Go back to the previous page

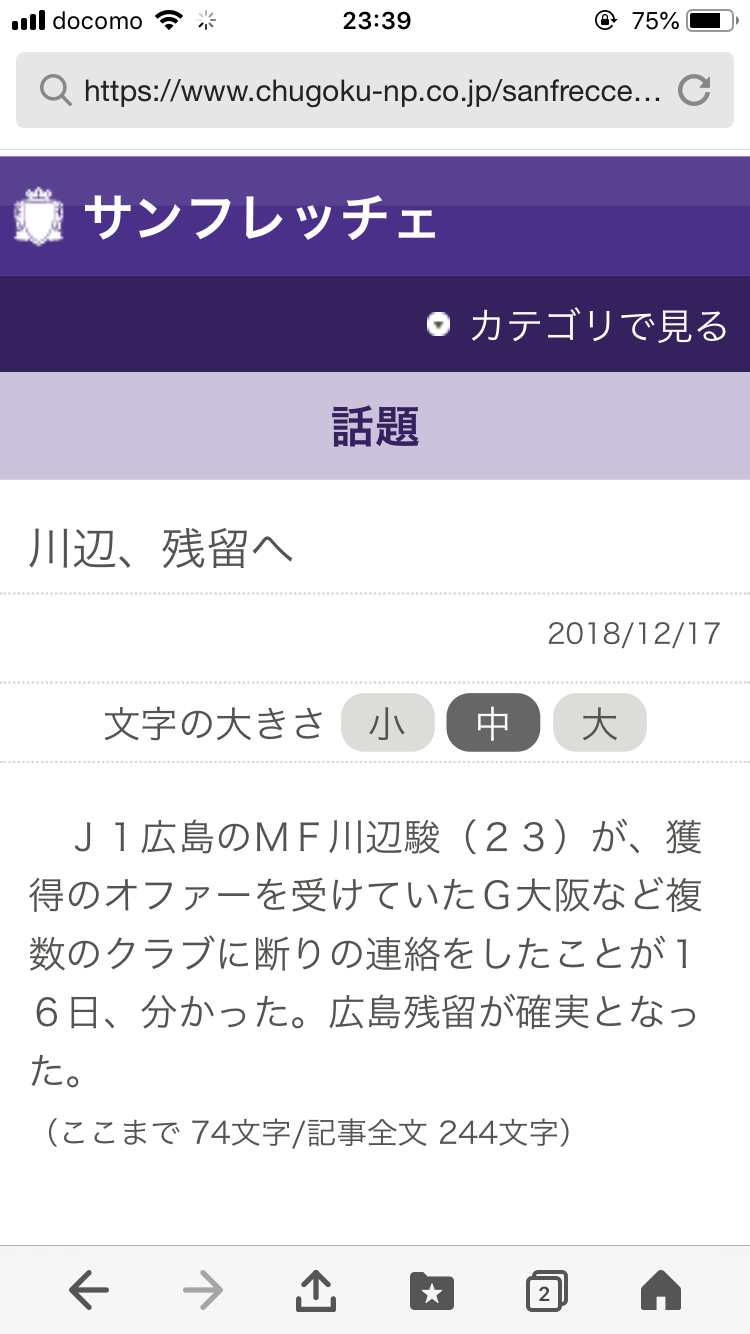(x=89, y=1291)
